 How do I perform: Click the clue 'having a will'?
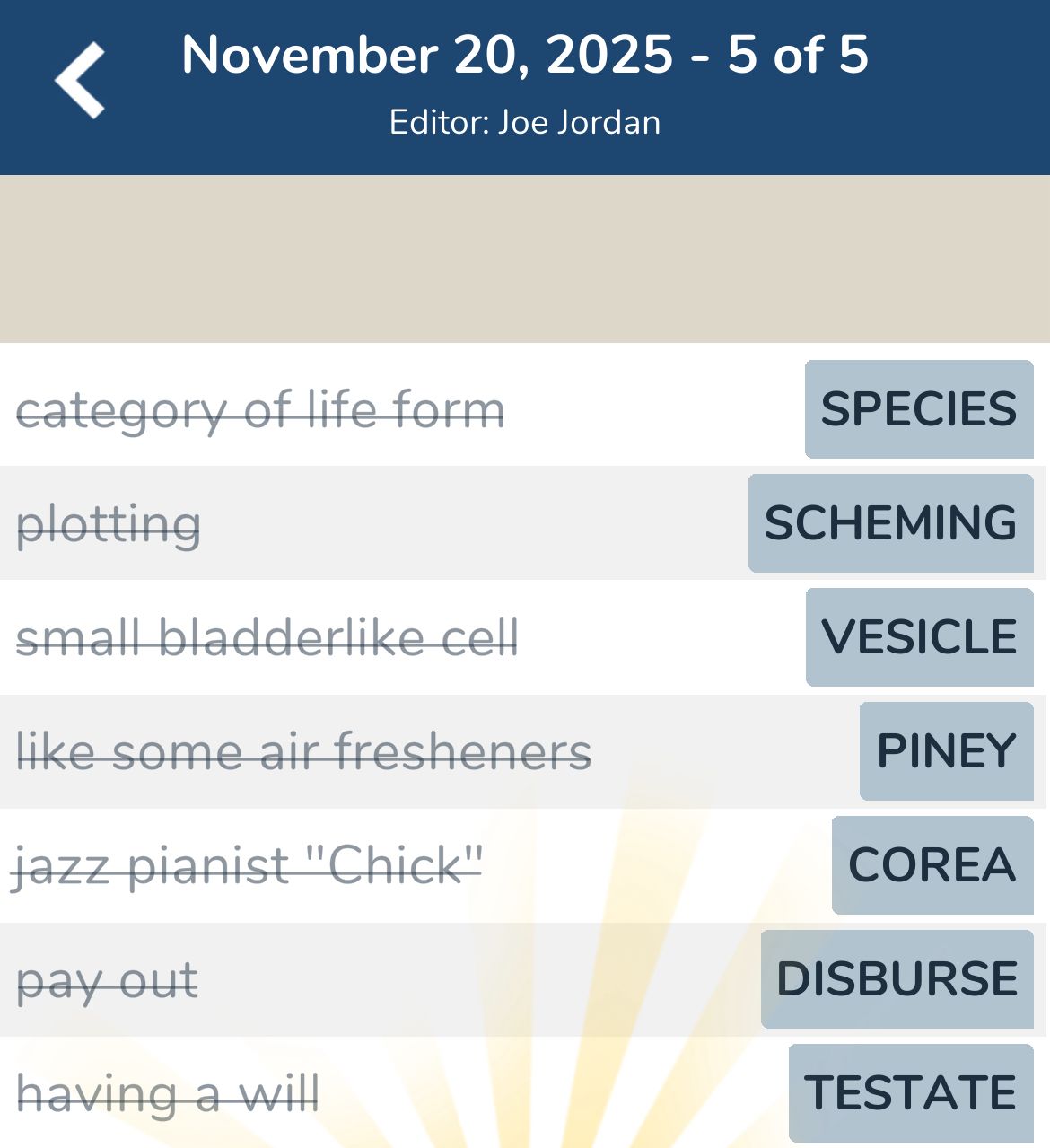[167, 1093]
